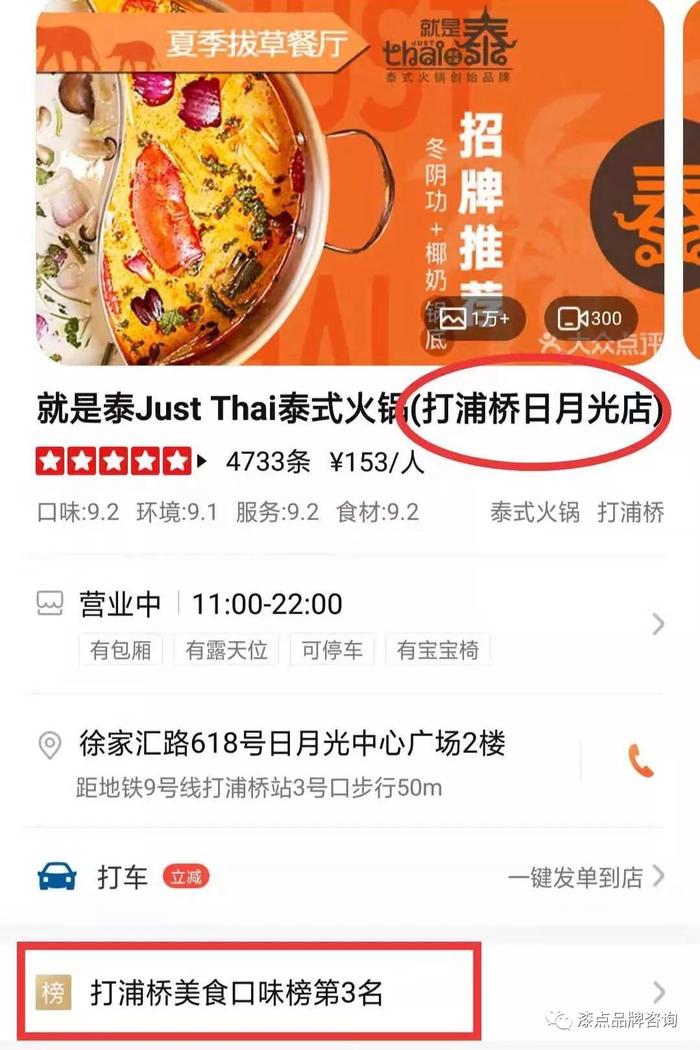View the 300 restaurant videos
The image size is (700, 1050).
click(590, 318)
